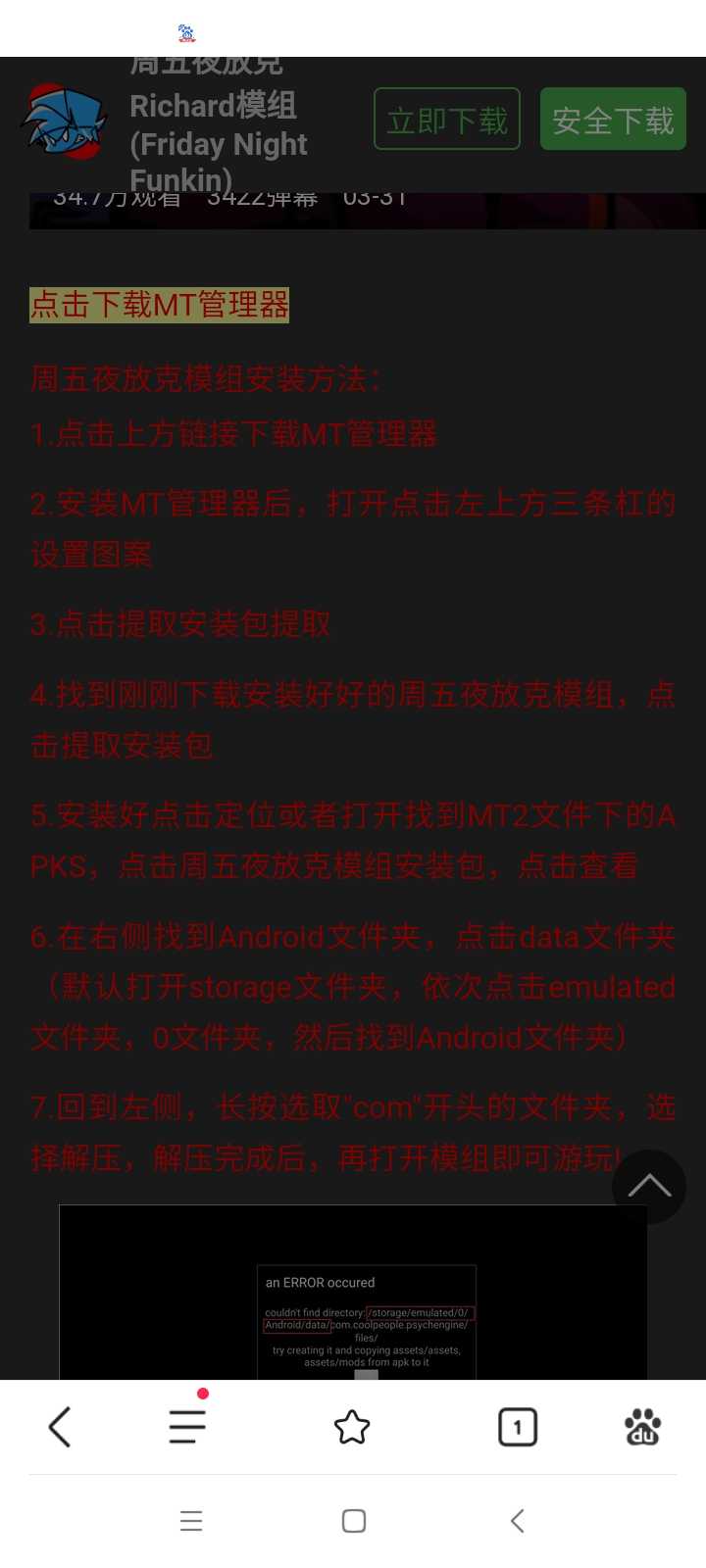
Task: Open the tab switcher showing 1 tab
Action: [518, 1427]
